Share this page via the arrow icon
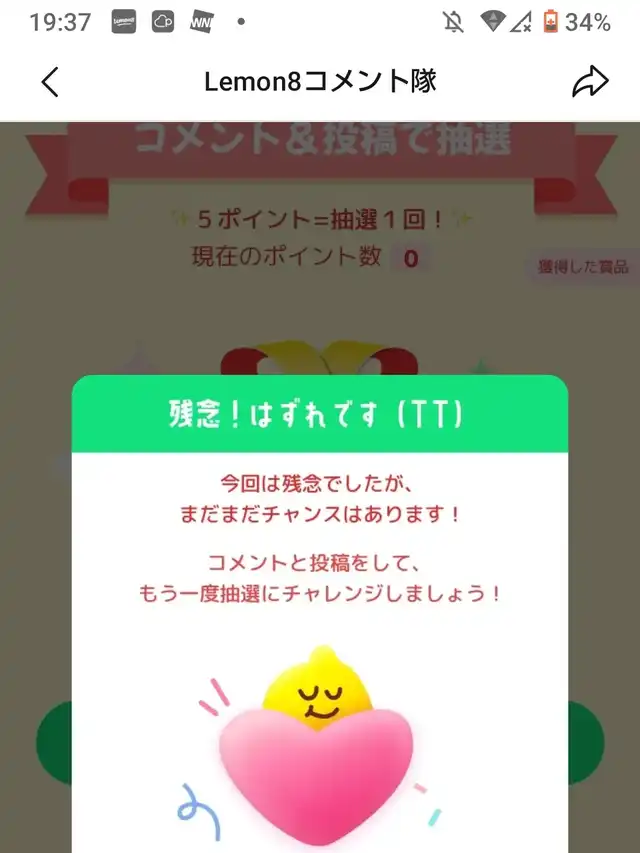Screen dimensions: 640x853 pos(590,82)
